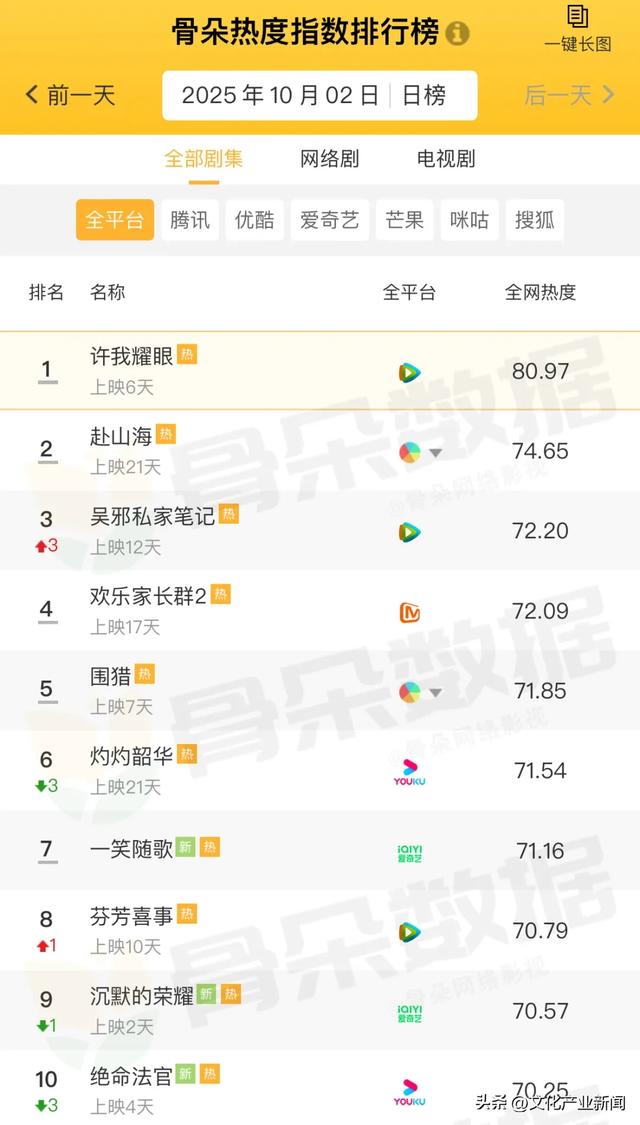This screenshot has height=1125, width=640.
Task: Expand the platform list for 围猎
Action: [x=435, y=692]
